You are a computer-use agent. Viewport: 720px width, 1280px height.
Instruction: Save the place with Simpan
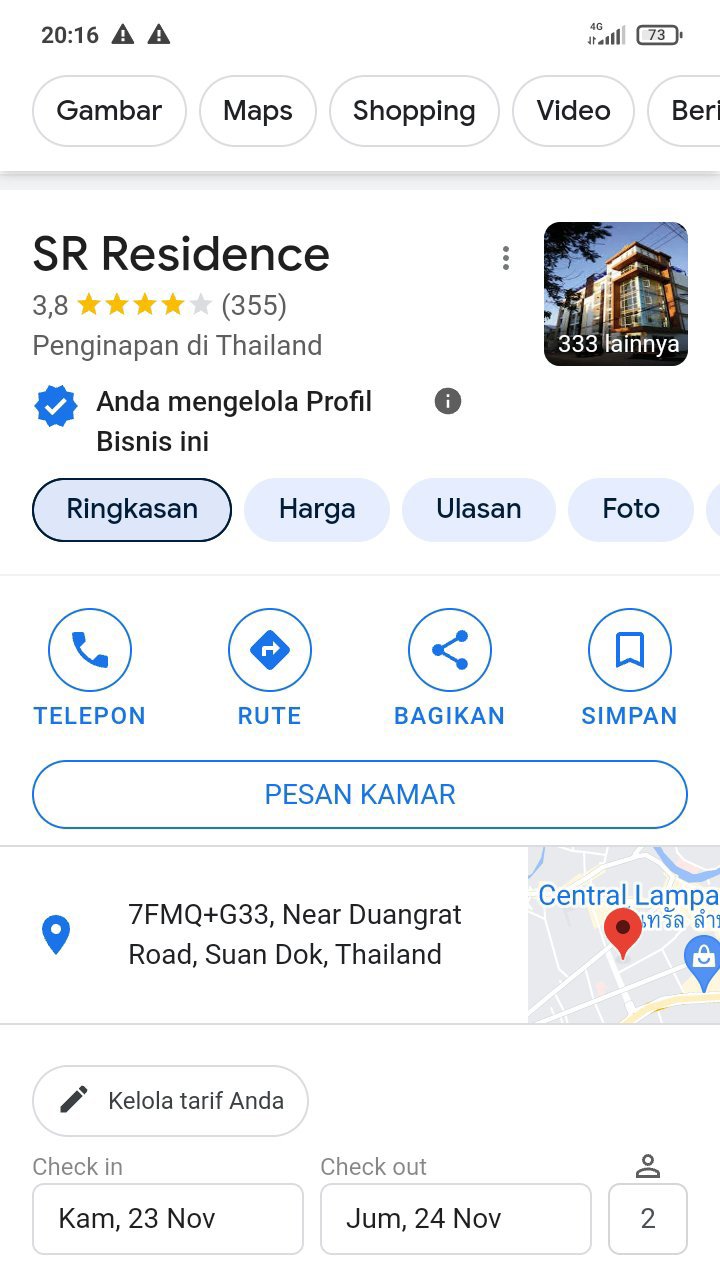630,651
